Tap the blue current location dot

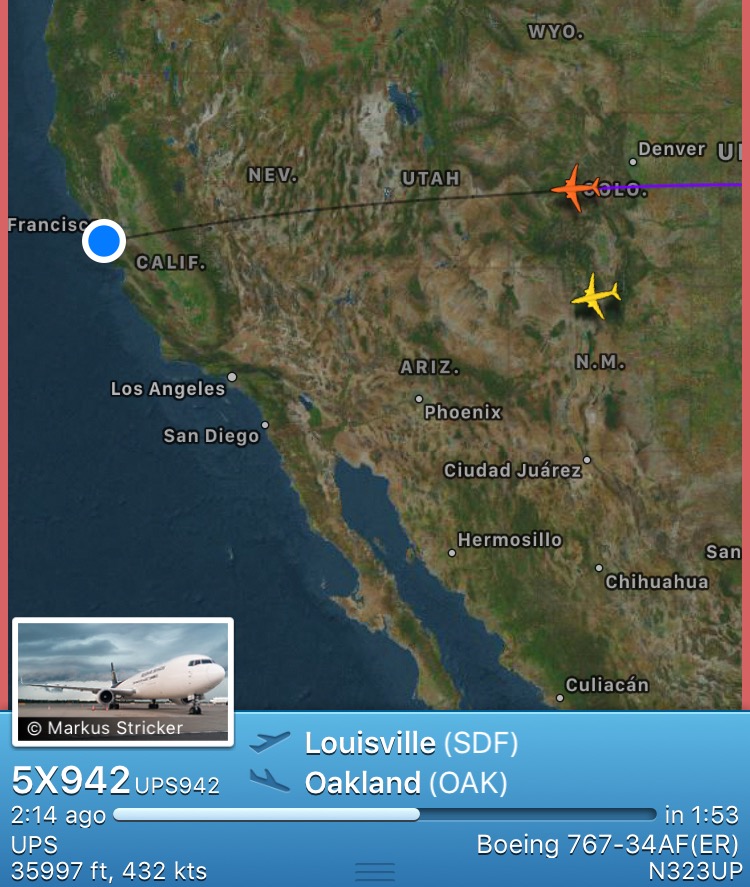[x=103, y=241]
